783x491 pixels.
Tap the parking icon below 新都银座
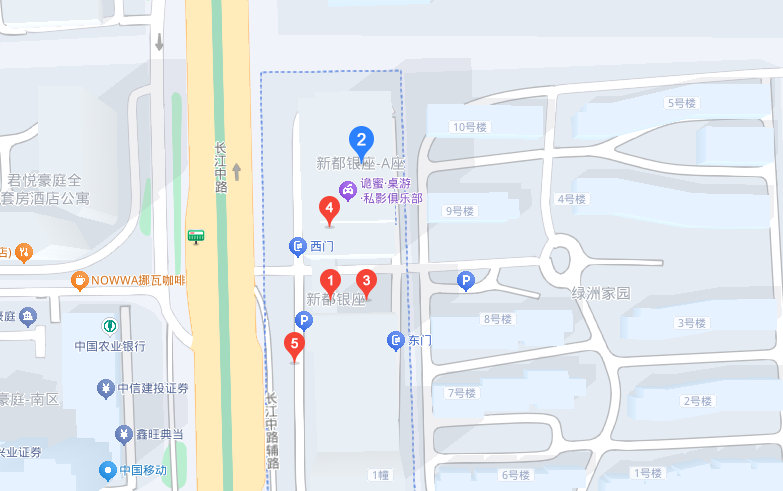pos(304,320)
